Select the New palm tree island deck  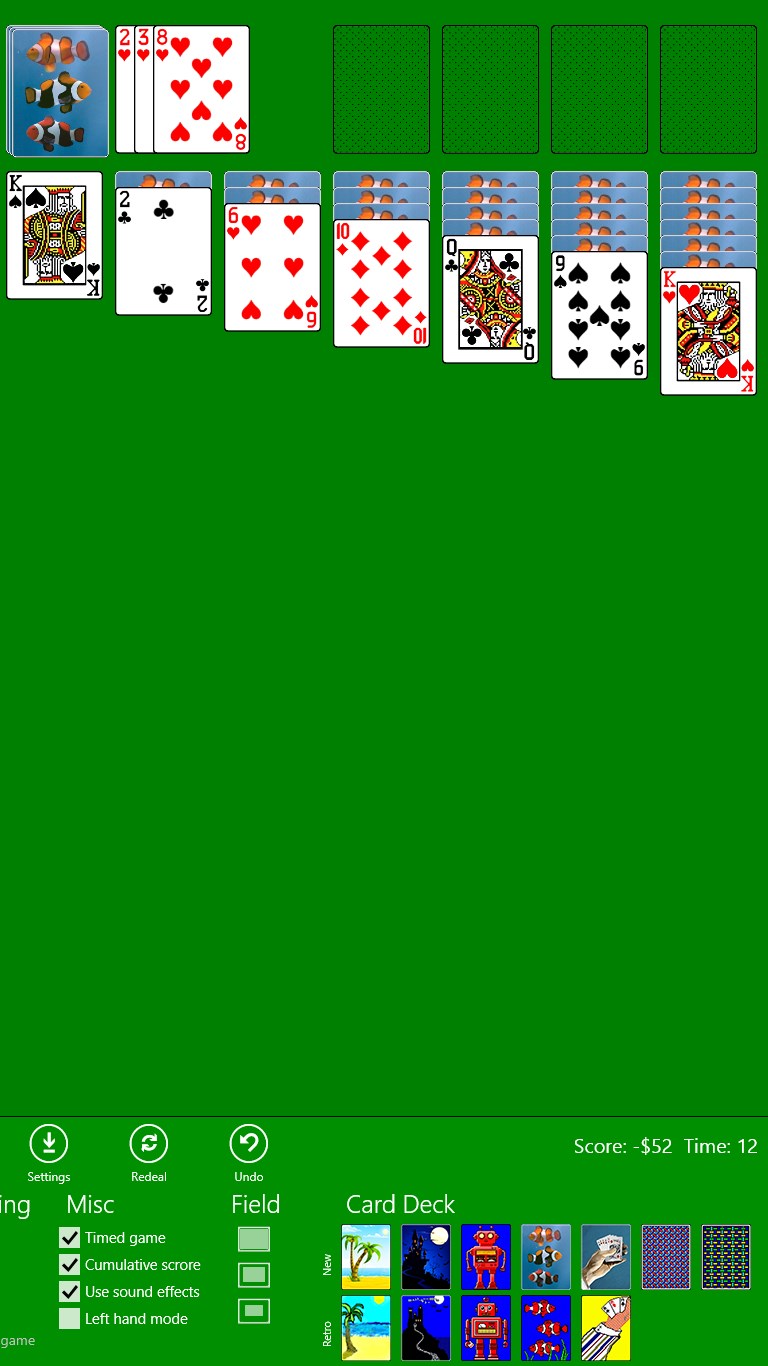pyautogui.click(x=366, y=1256)
